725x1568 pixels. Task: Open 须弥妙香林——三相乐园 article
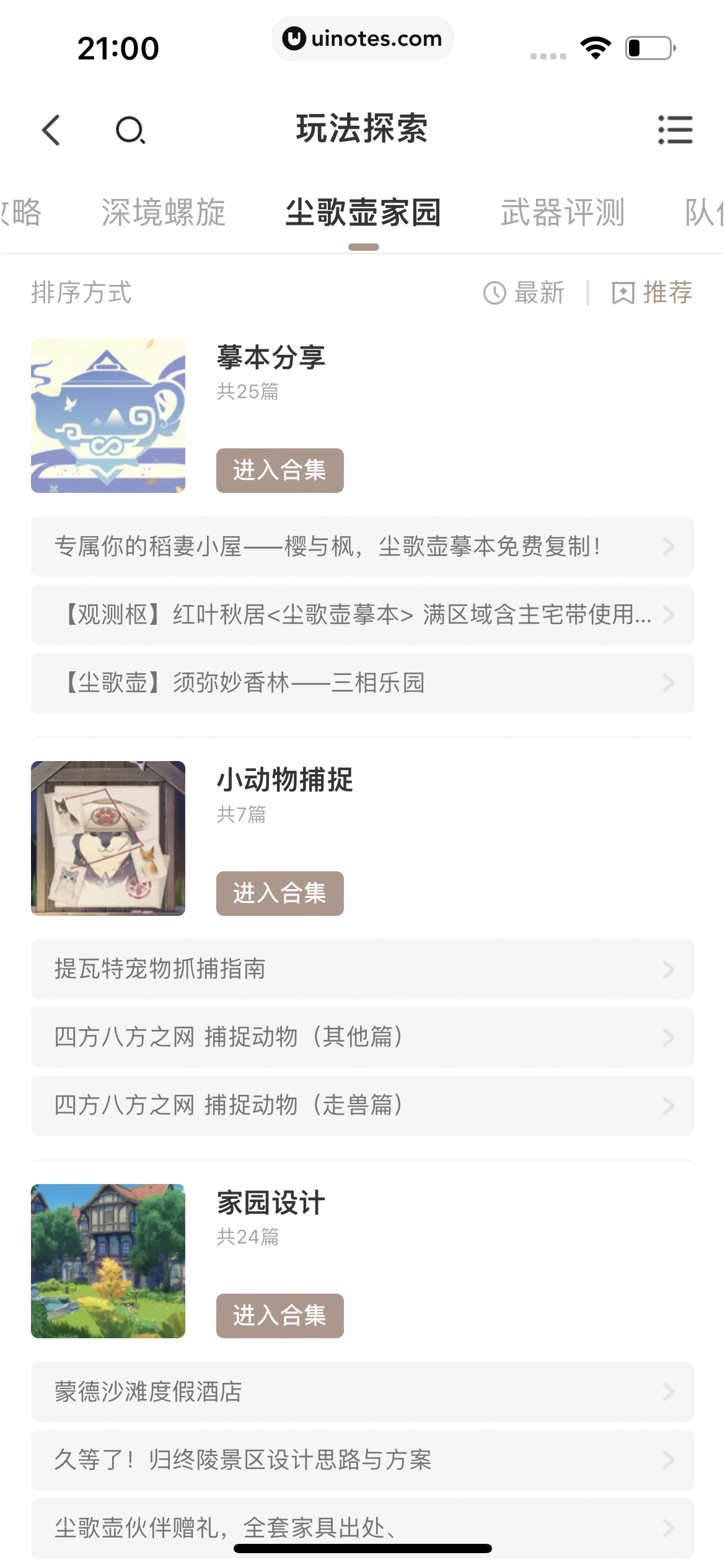coord(362,683)
